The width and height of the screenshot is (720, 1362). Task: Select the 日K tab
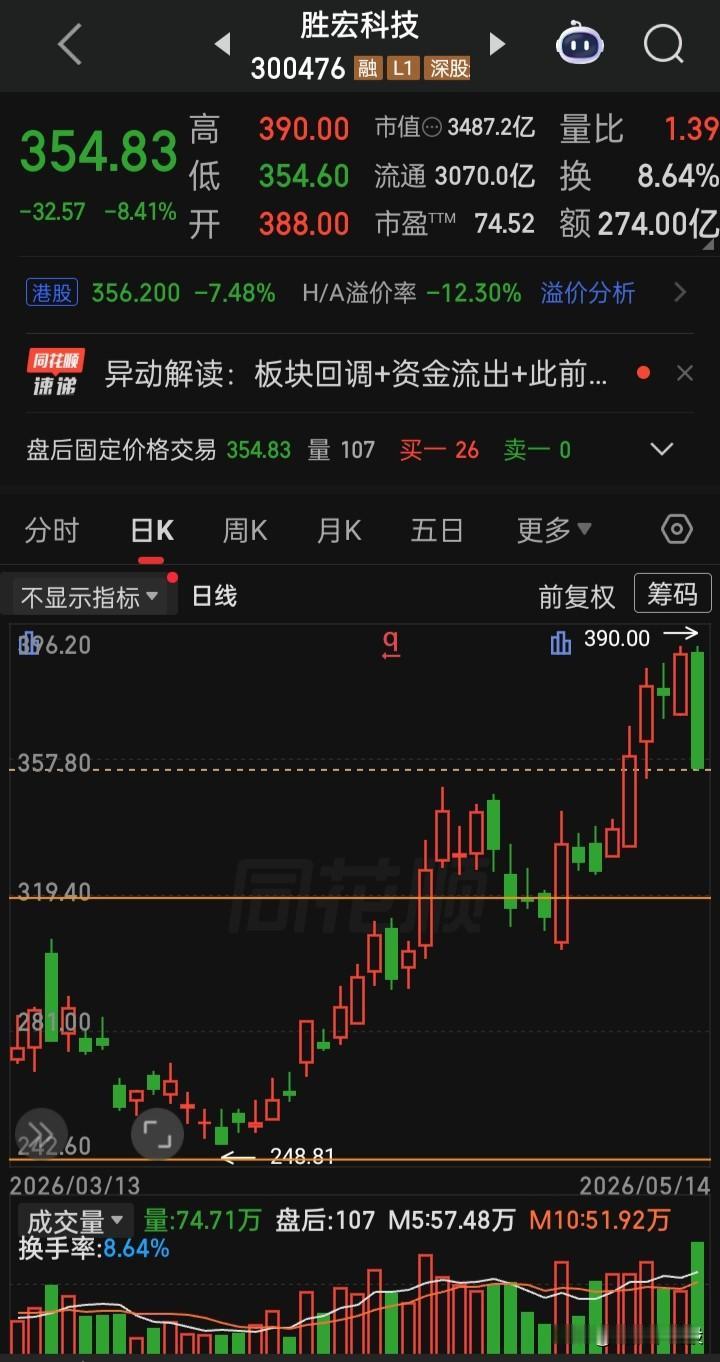[152, 530]
